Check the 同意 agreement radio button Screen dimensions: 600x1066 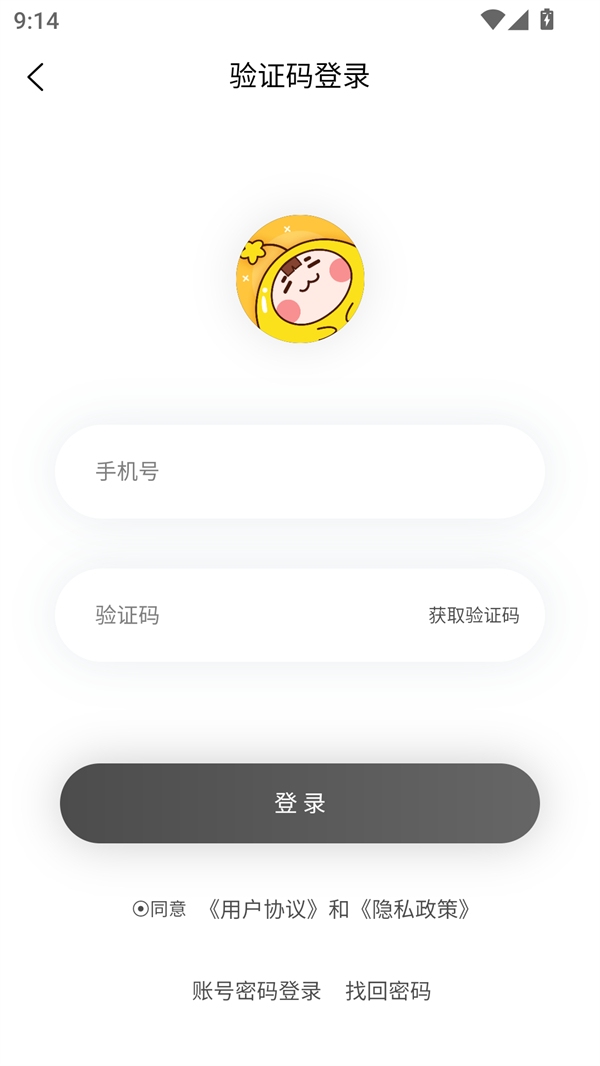point(141,909)
